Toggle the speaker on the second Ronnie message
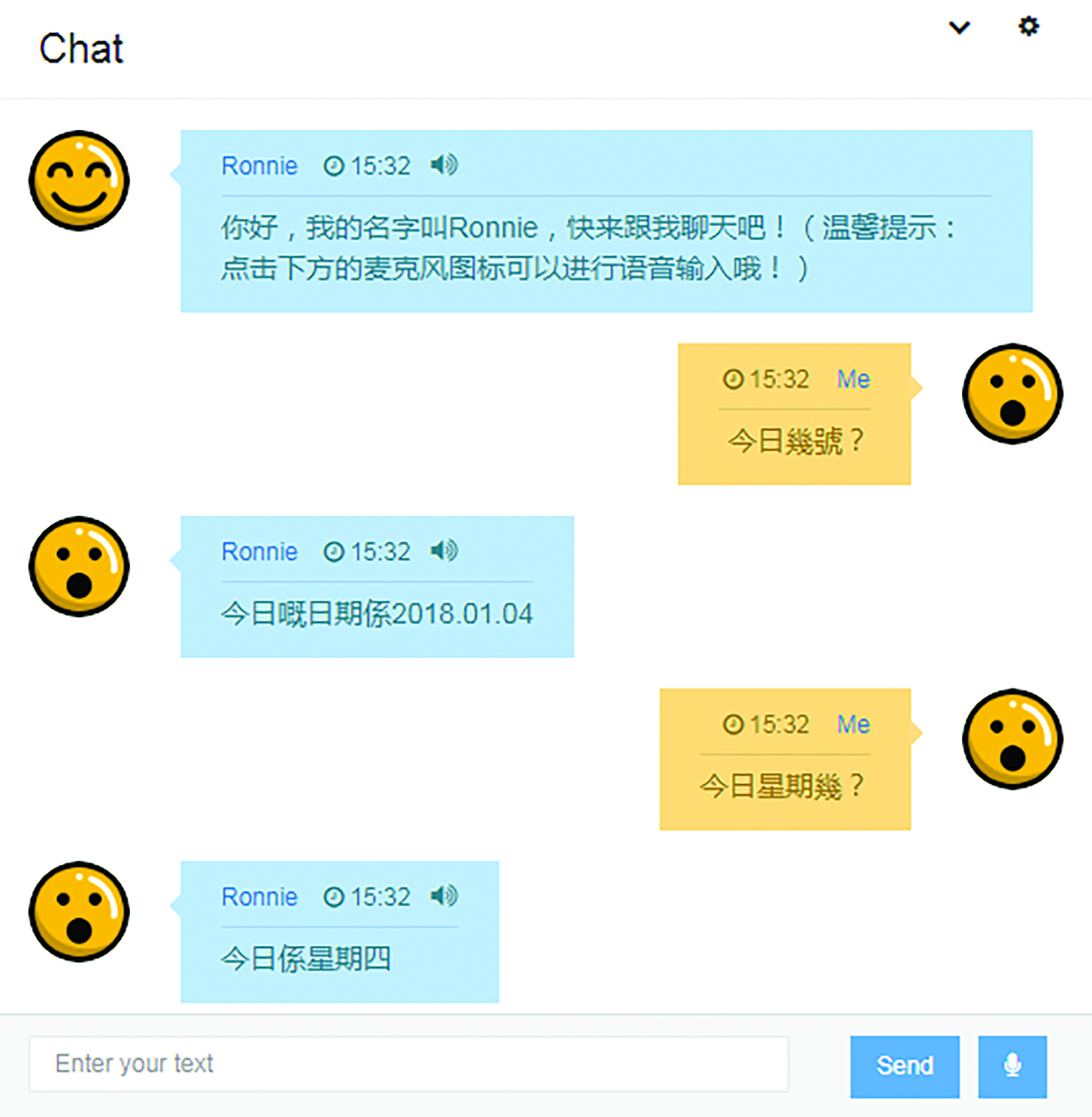 pos(444,552)
